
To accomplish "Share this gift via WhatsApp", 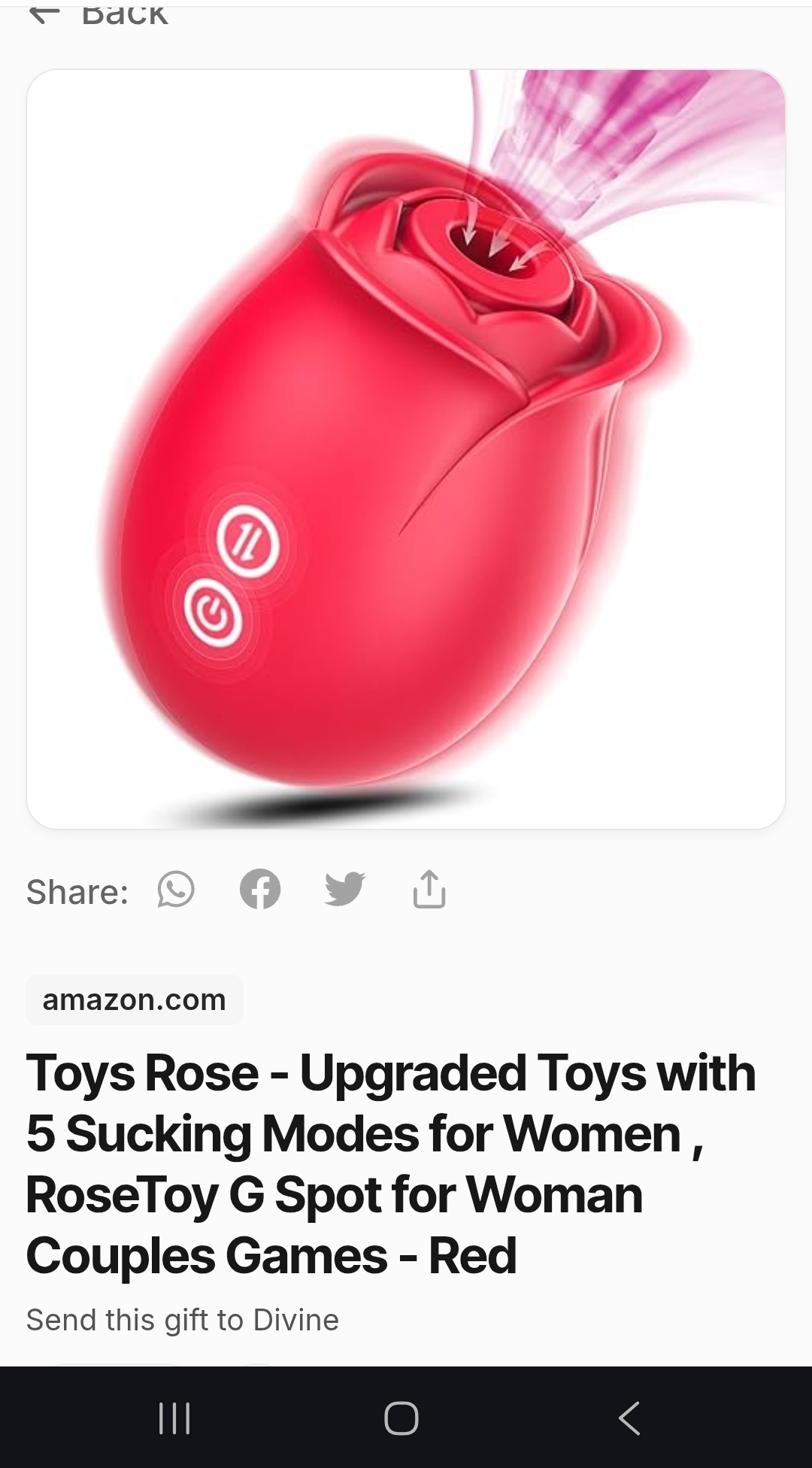I will (x=176, y=890).
